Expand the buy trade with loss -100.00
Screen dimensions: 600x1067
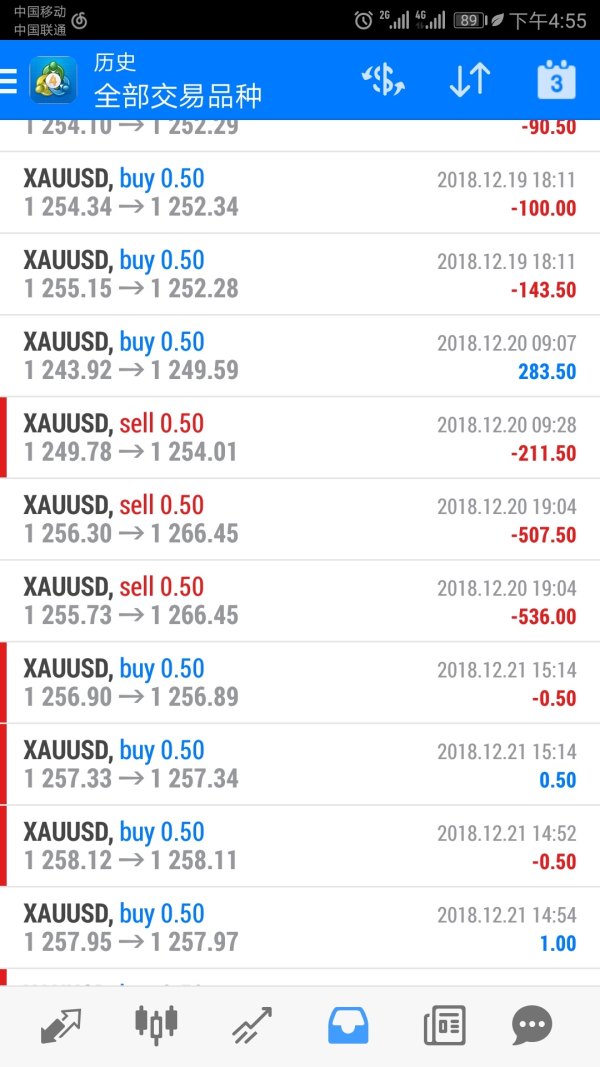click(x=300, y=193)
